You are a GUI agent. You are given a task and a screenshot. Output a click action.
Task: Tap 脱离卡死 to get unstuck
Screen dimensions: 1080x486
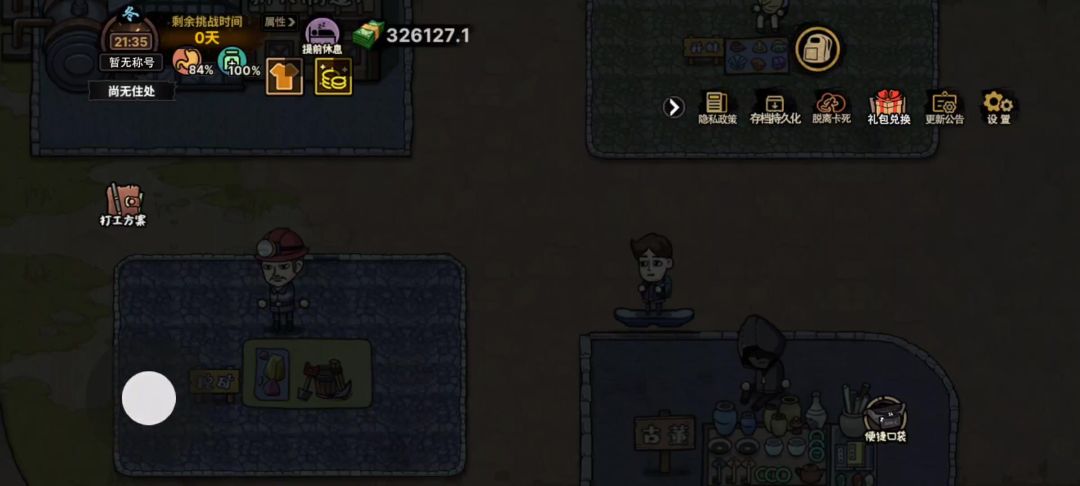(831, 107)
